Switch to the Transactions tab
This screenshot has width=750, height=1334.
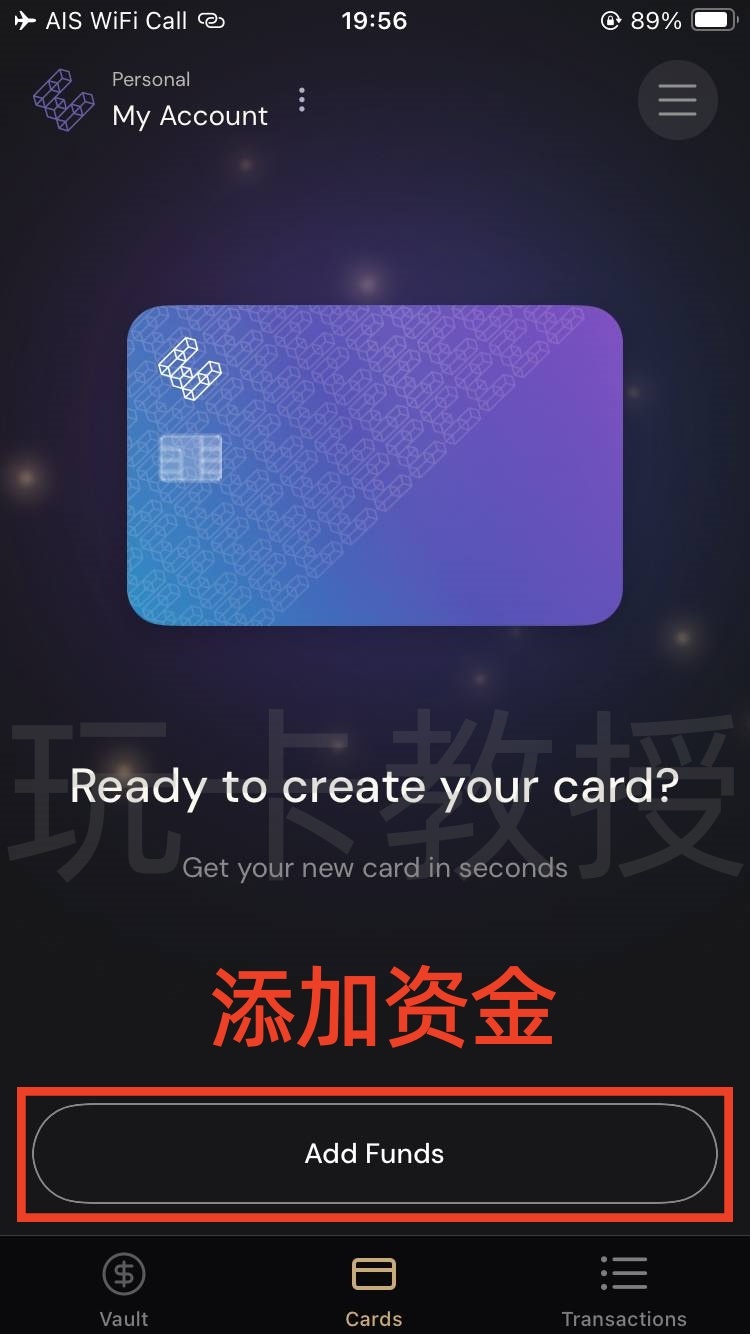[624, 1290]
